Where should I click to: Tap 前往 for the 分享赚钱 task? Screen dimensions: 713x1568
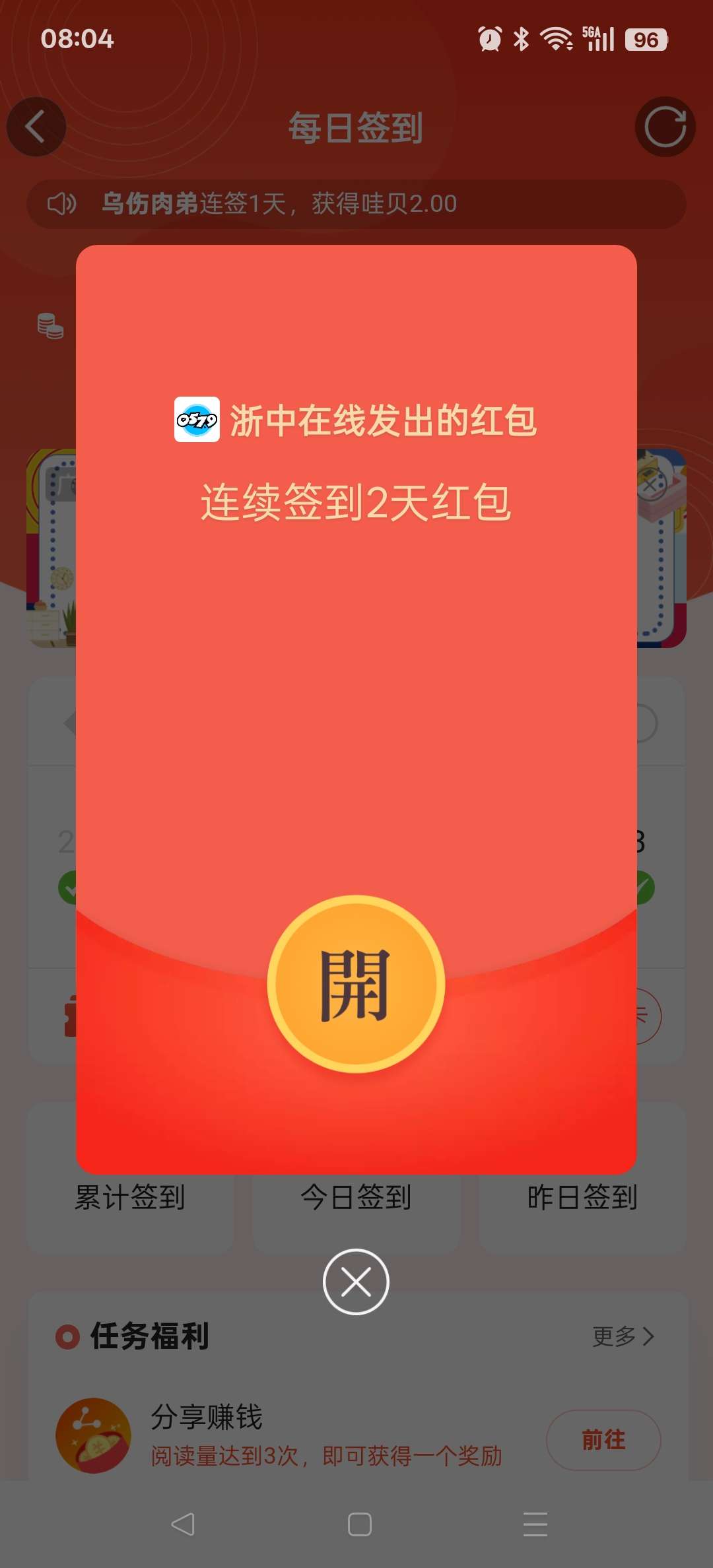coord(603,1439)
